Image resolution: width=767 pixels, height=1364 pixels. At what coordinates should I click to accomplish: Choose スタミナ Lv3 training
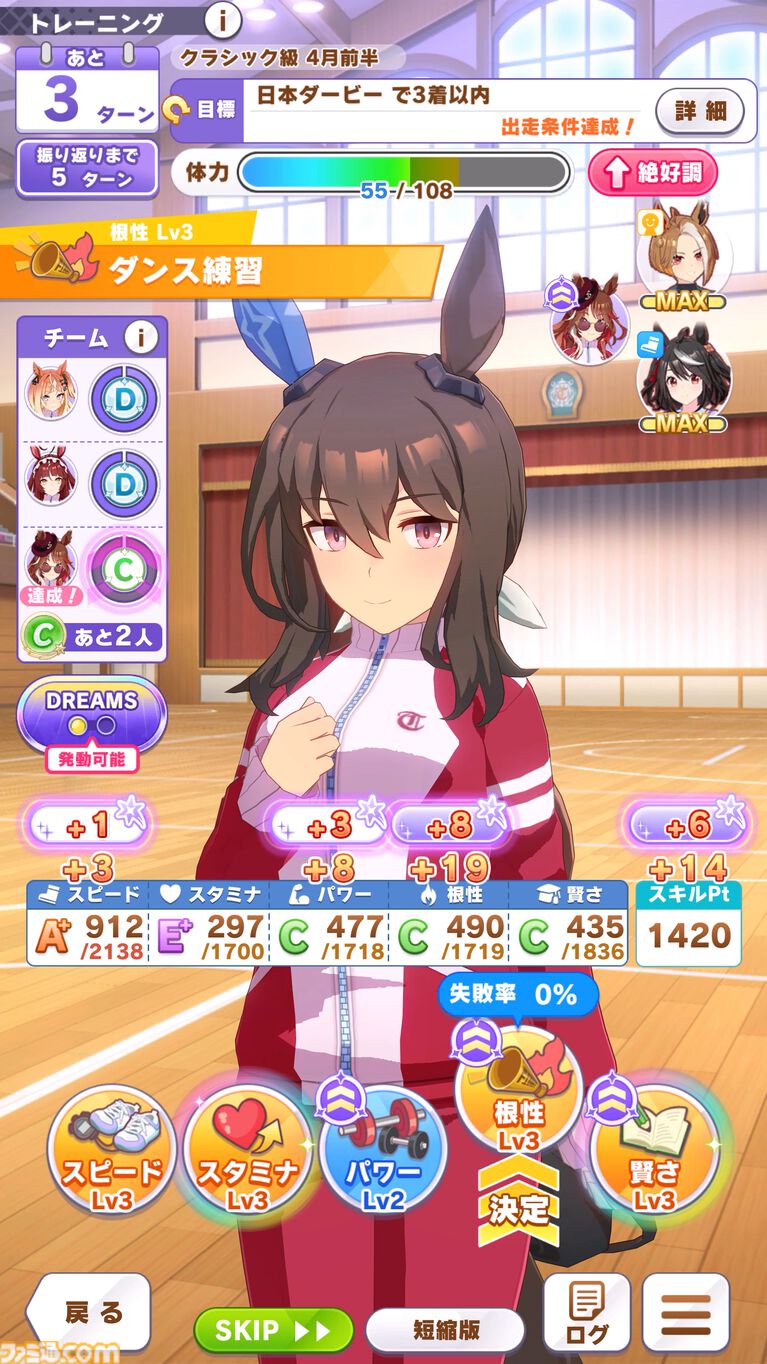pyautogui.click(x=247, y=1148)
